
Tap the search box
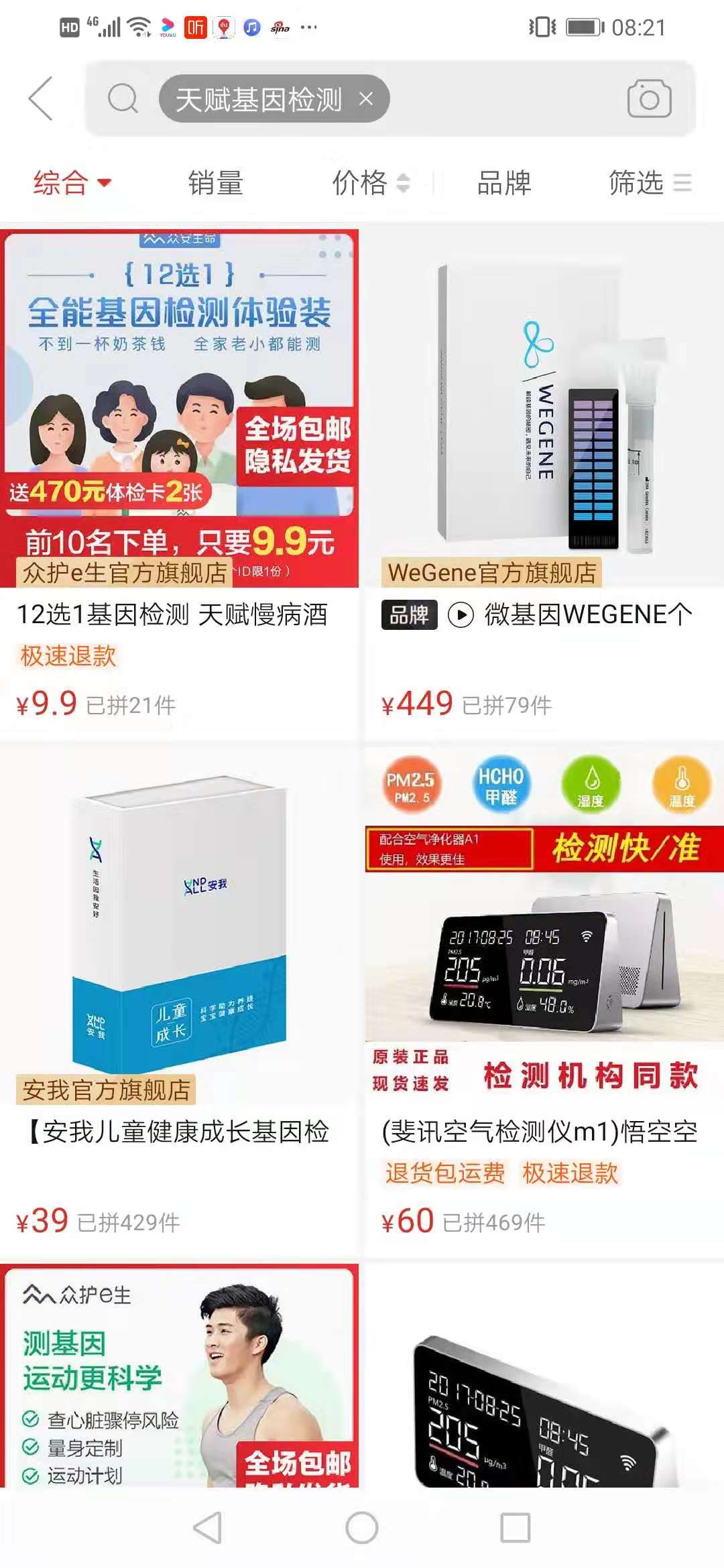coord(503,99)
